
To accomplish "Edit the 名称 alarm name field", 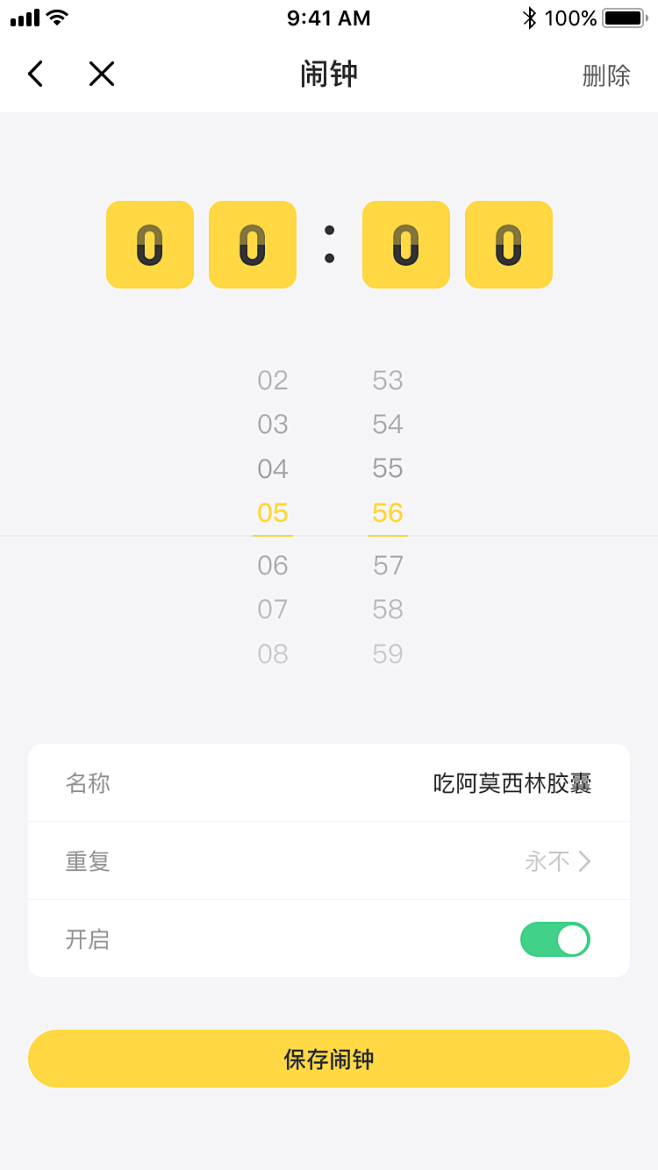I will [x=512, y=783].
